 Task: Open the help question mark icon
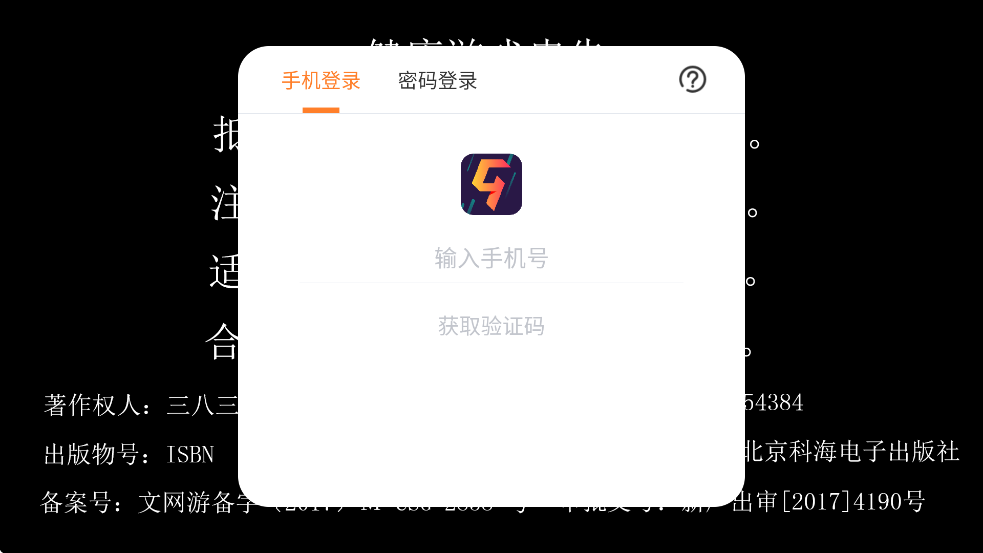[x=692, y=80]
